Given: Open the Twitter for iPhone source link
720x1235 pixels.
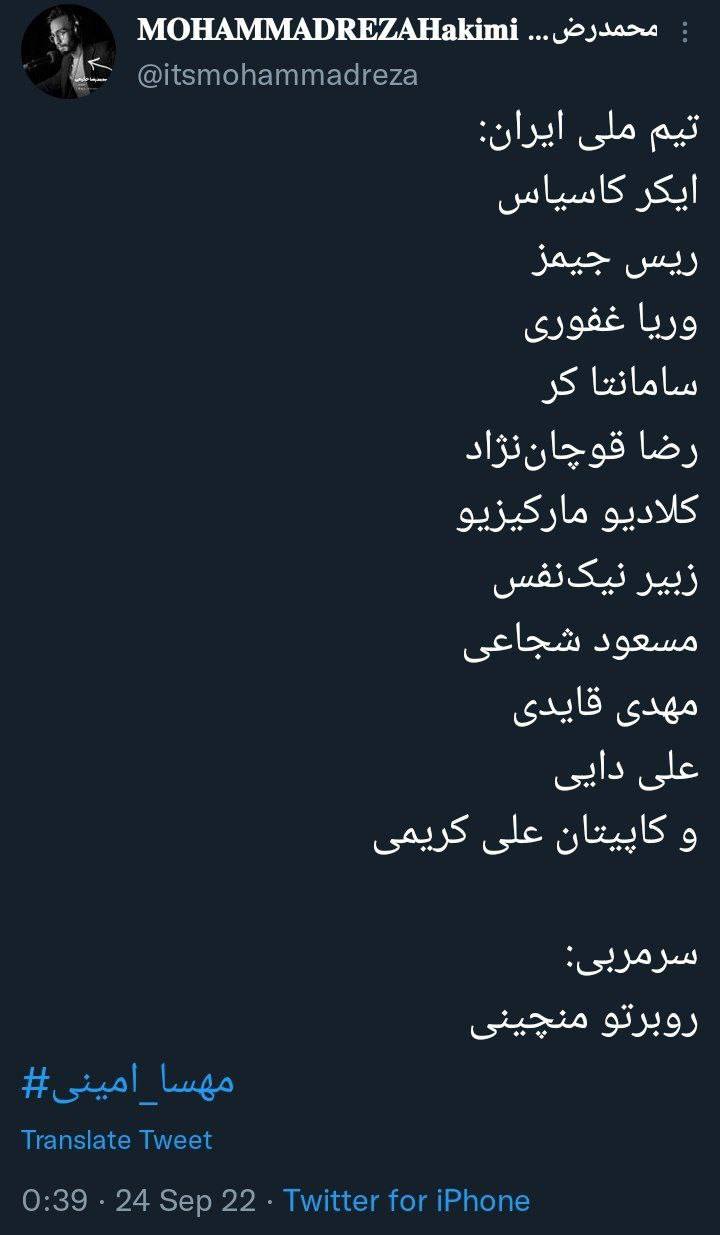Looking at the screenshot, I should click(x=407, y=1200).
